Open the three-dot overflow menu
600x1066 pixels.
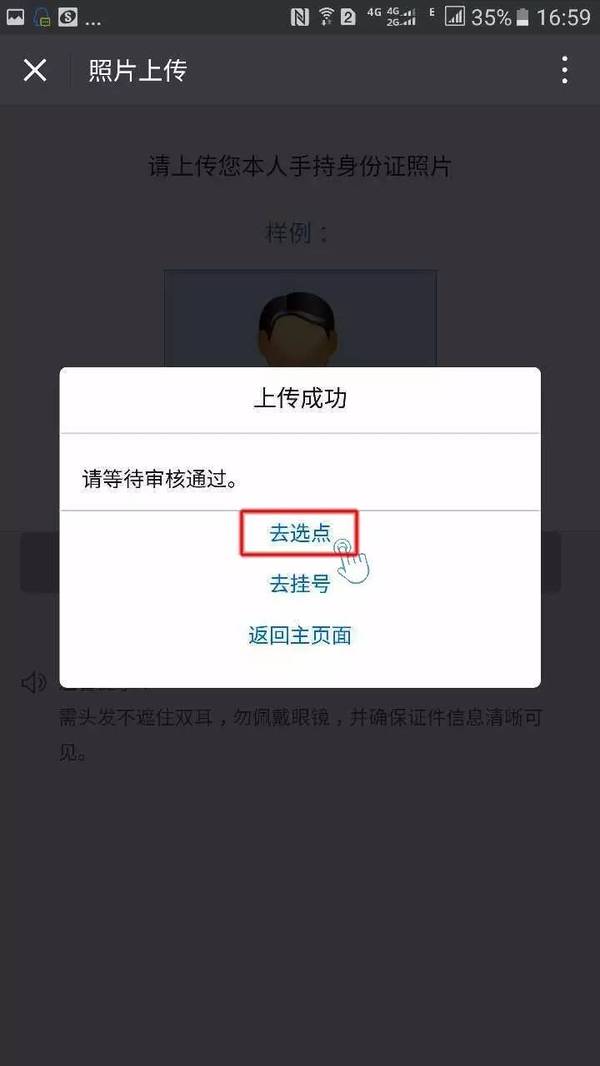tap(565, 70)
